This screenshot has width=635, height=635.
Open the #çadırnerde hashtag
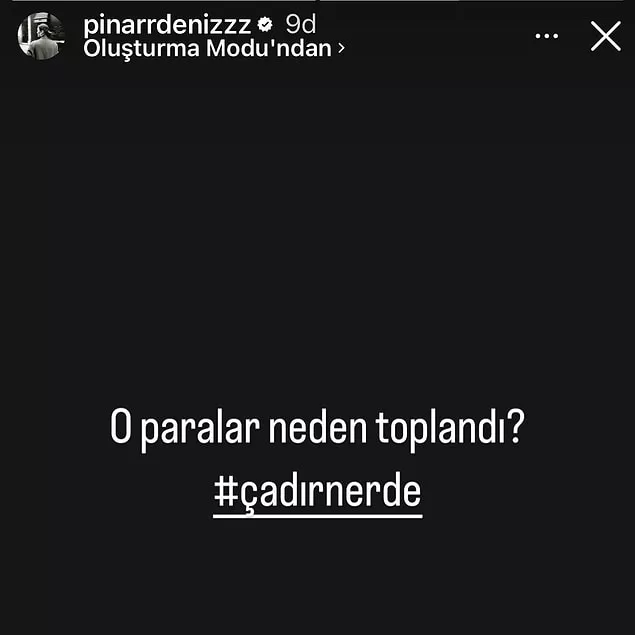(317, 493)
